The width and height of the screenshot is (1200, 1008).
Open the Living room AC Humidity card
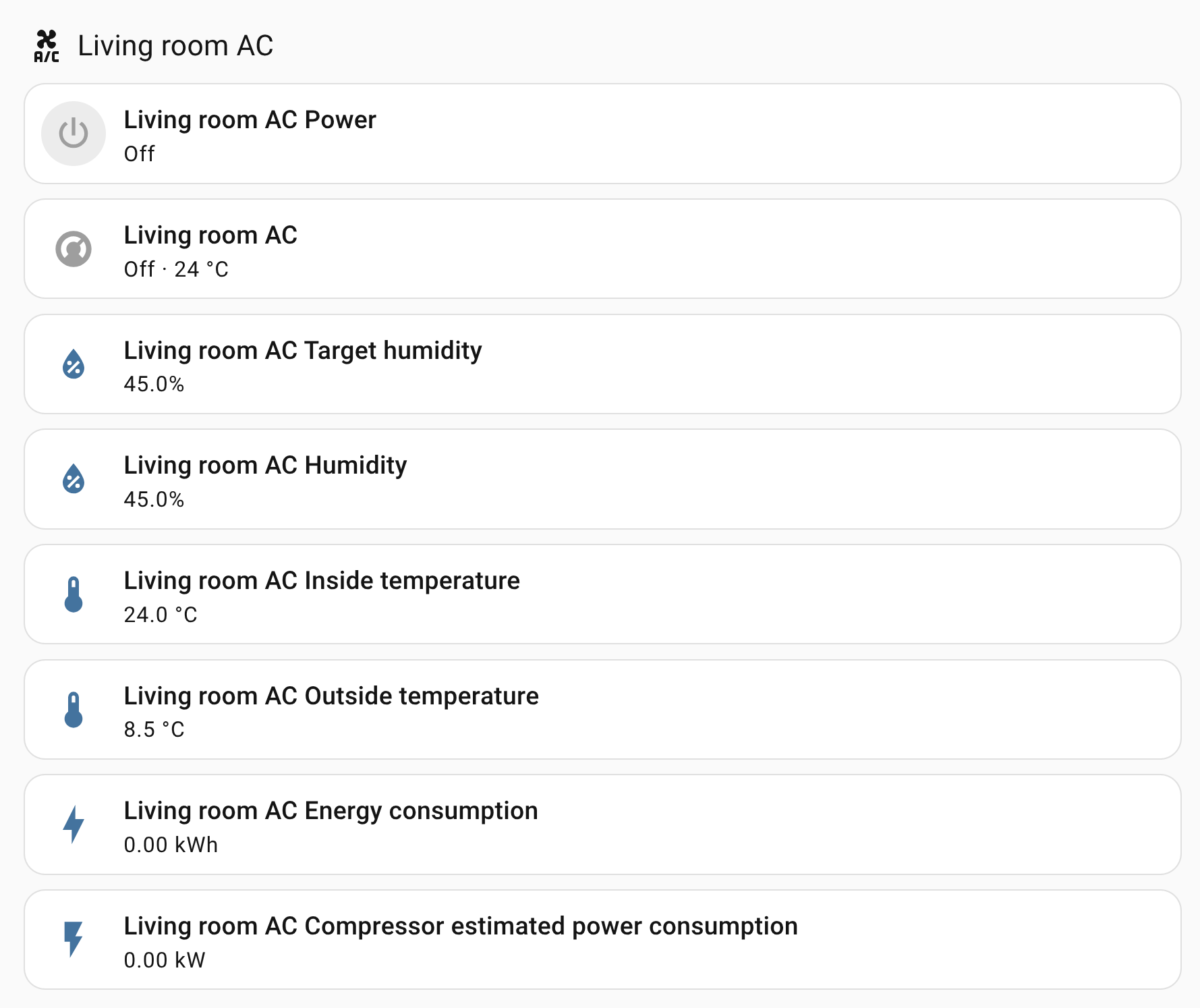602,480
